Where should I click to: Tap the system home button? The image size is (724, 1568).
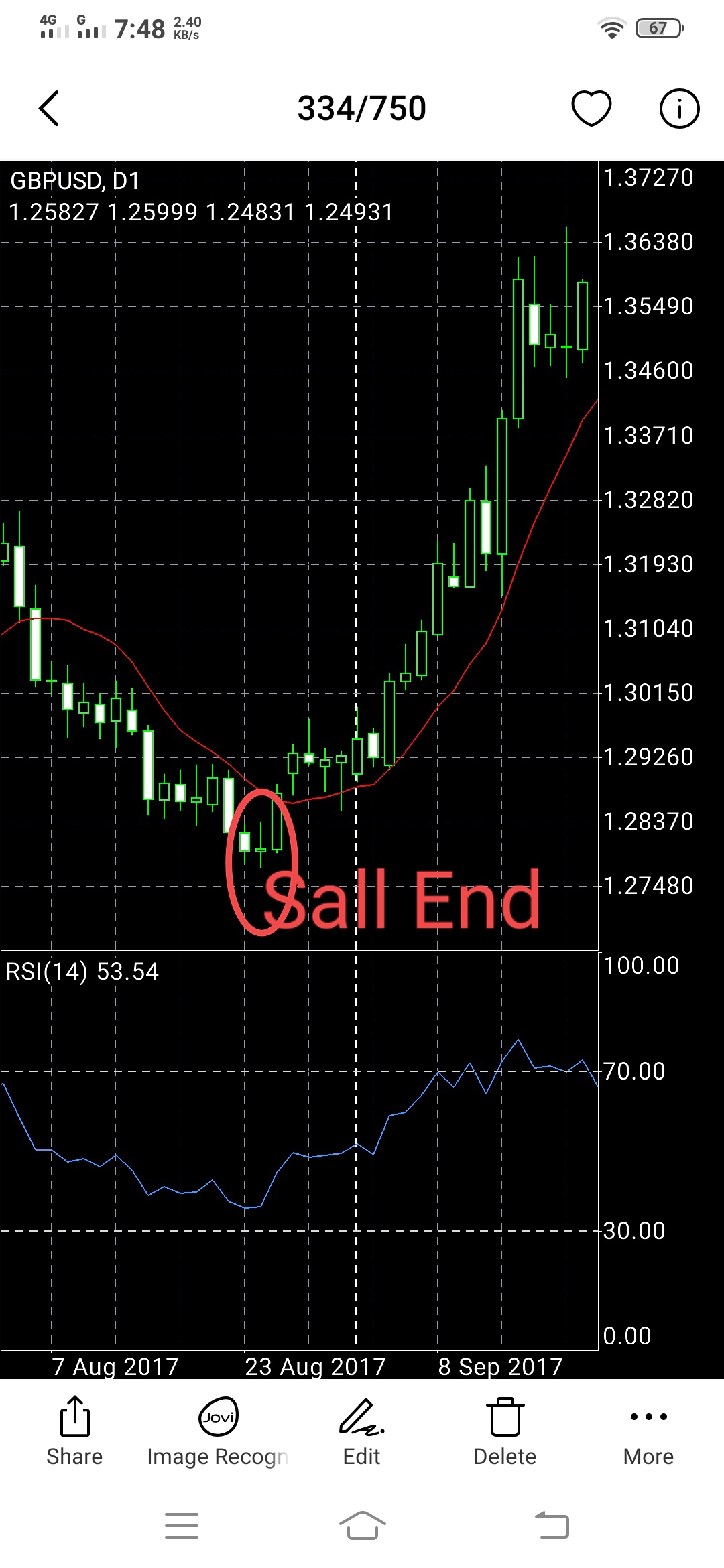(x=362, y=1526)
